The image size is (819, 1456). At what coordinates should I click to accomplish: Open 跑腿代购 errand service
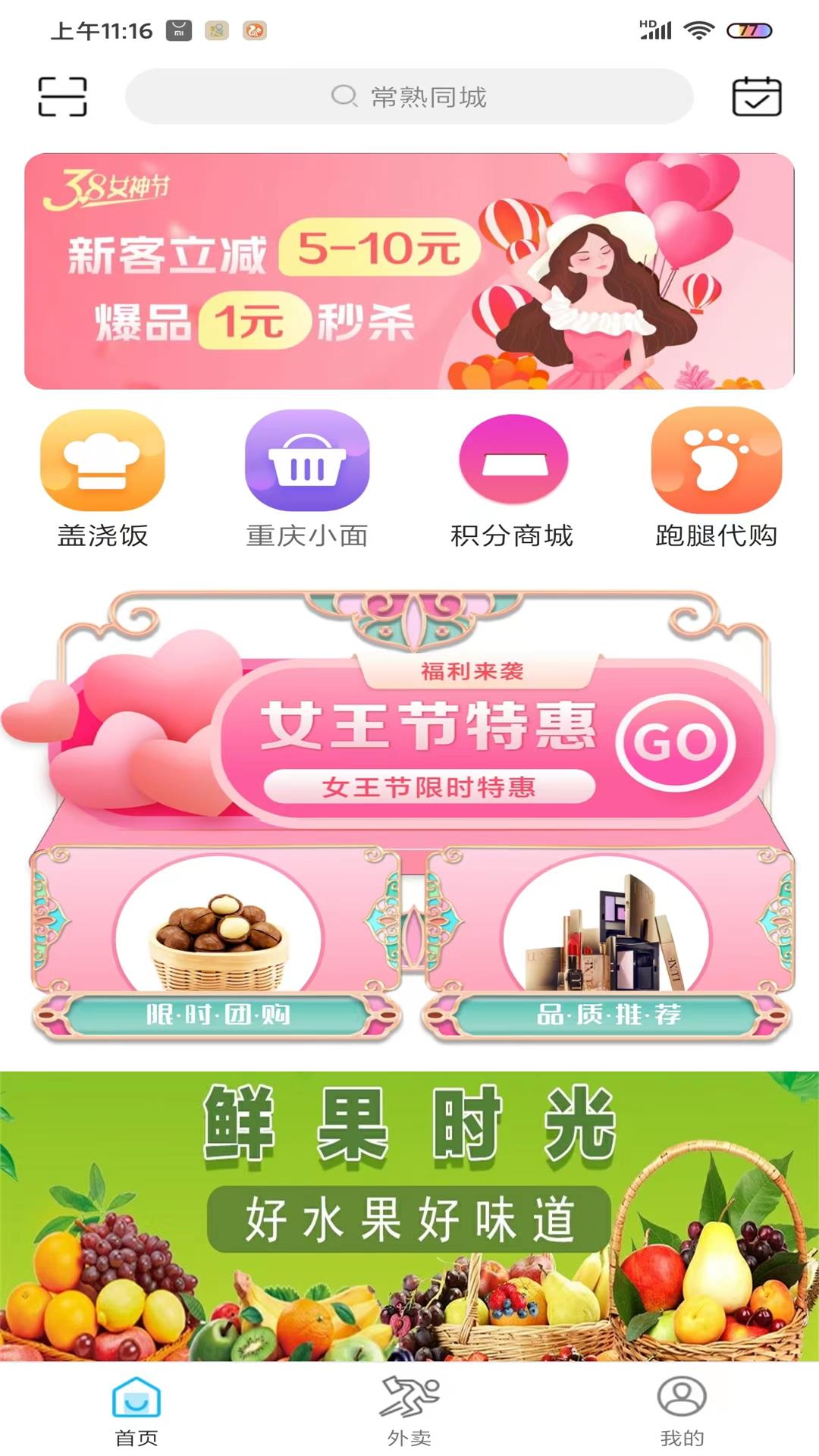716,479
